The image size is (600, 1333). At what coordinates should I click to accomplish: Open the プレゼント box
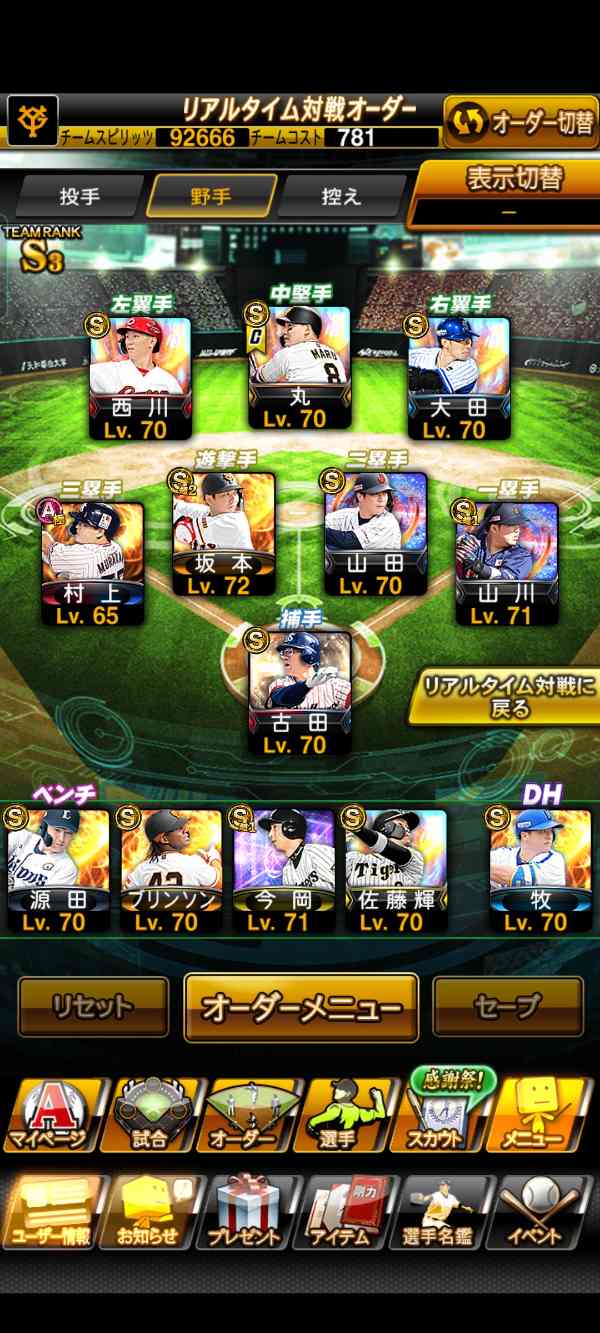244,1211
